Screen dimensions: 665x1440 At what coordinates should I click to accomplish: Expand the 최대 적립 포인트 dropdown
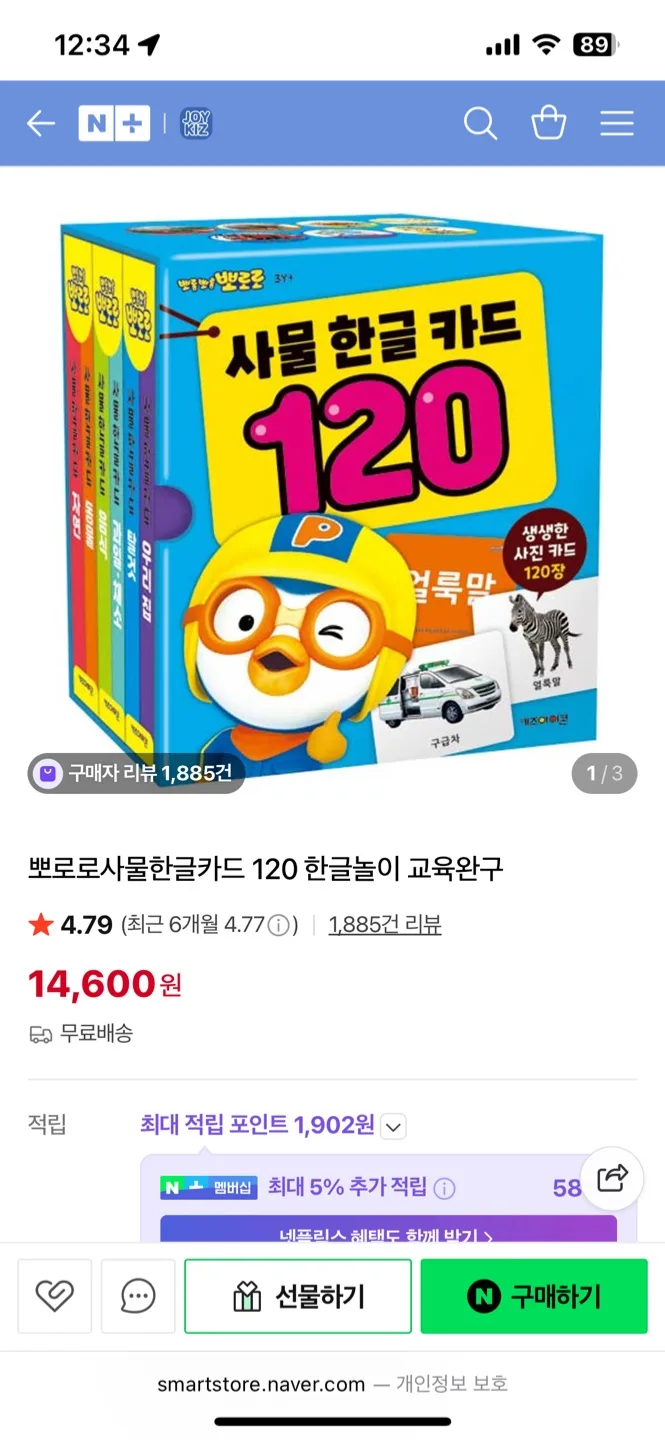[394, 1127]
